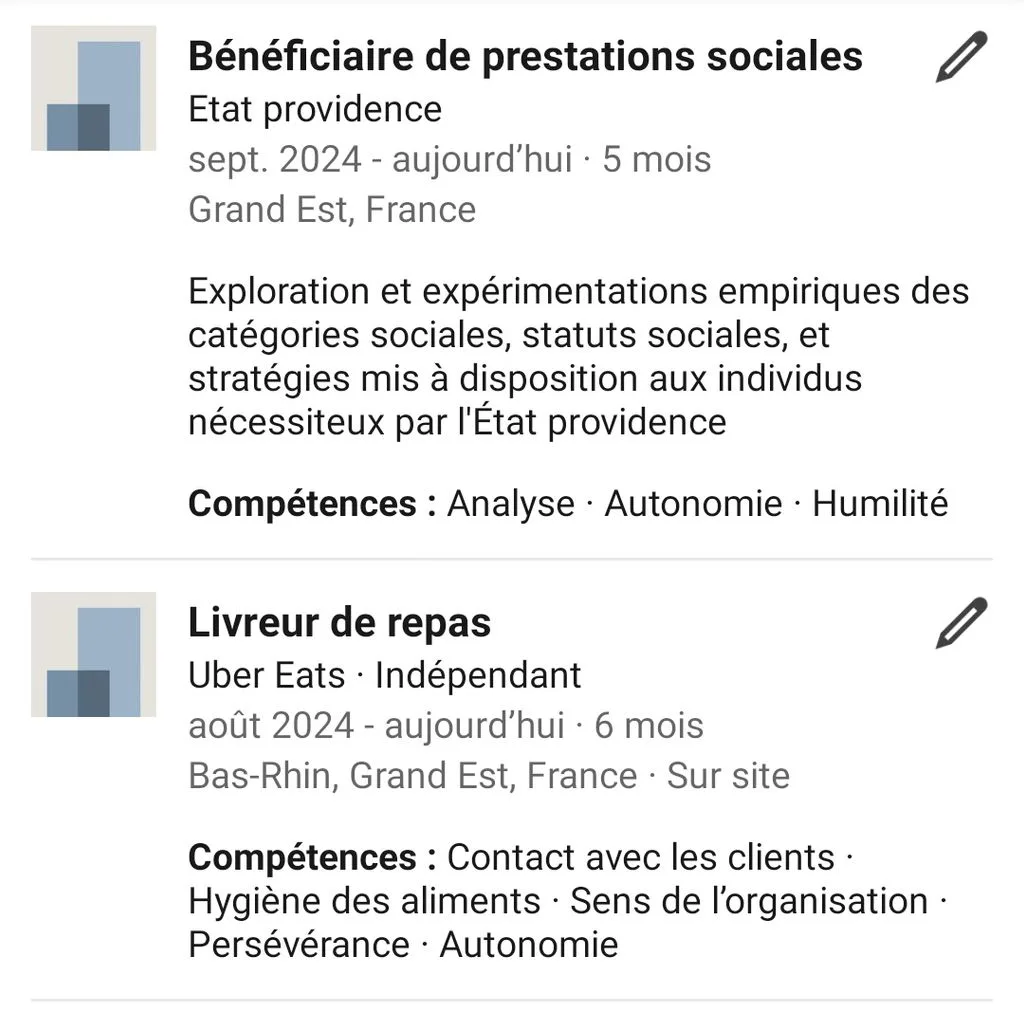View skills listed under Bénéficiaire de prestations sociales
1024x1012 pixels.
(x=568, y=503)
